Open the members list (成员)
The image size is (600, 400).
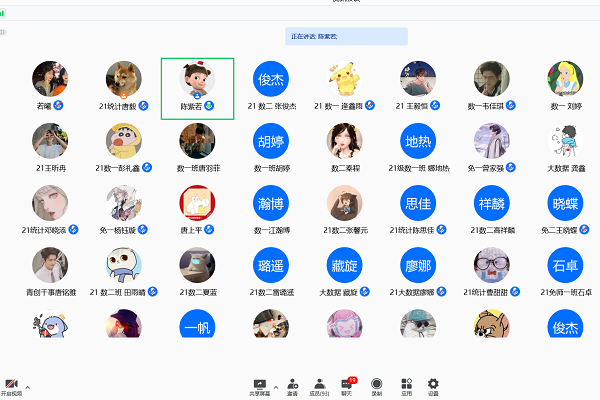pyautogui.click(x=320, y=385)
